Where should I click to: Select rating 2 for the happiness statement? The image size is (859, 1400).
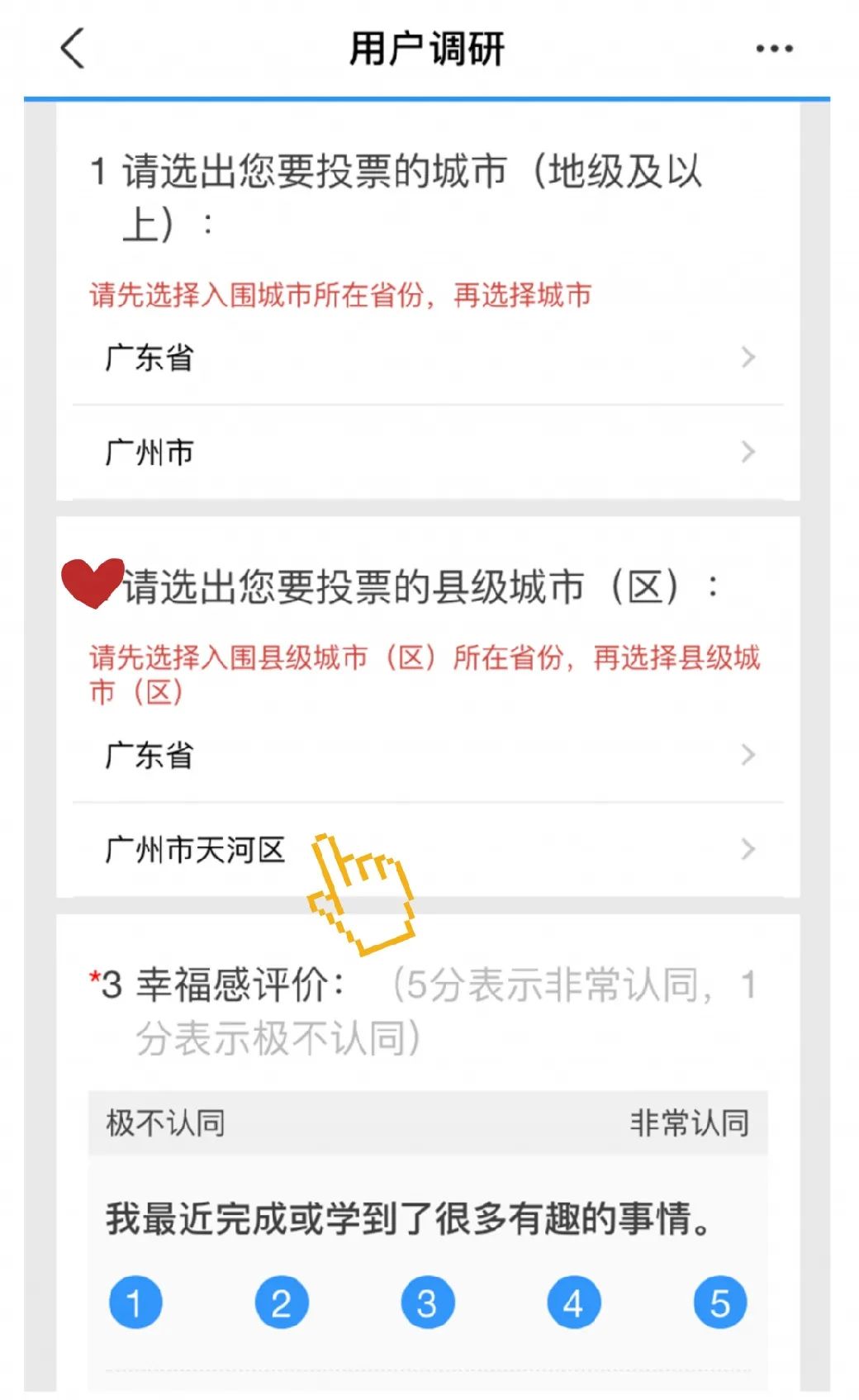point(282,1303)
